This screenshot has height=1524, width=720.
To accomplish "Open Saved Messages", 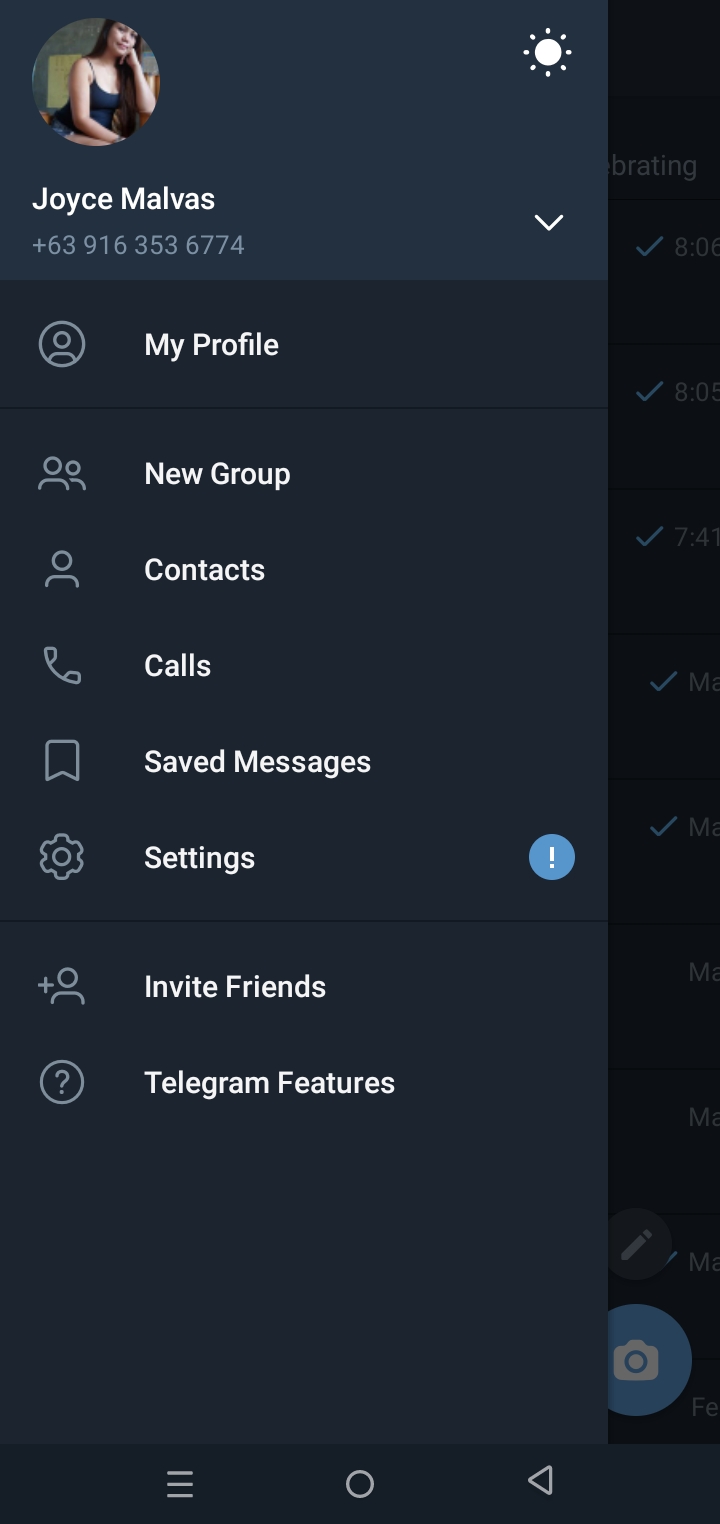I will pyautogui.click(x=304, y=762).
